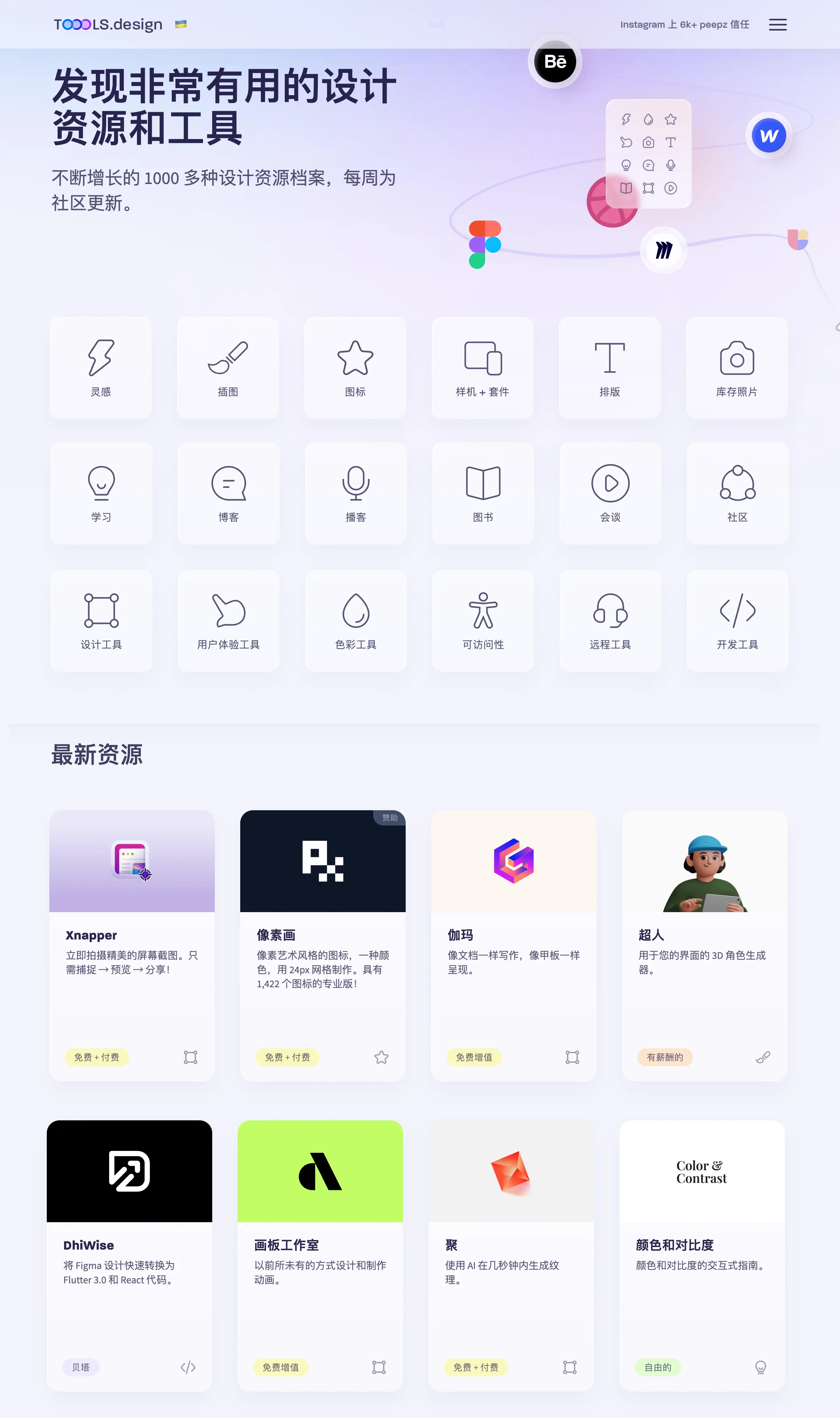Tap the TOOOLS.design logo
Viewport: 840px width, 1418px height.
tap(108, 24)
